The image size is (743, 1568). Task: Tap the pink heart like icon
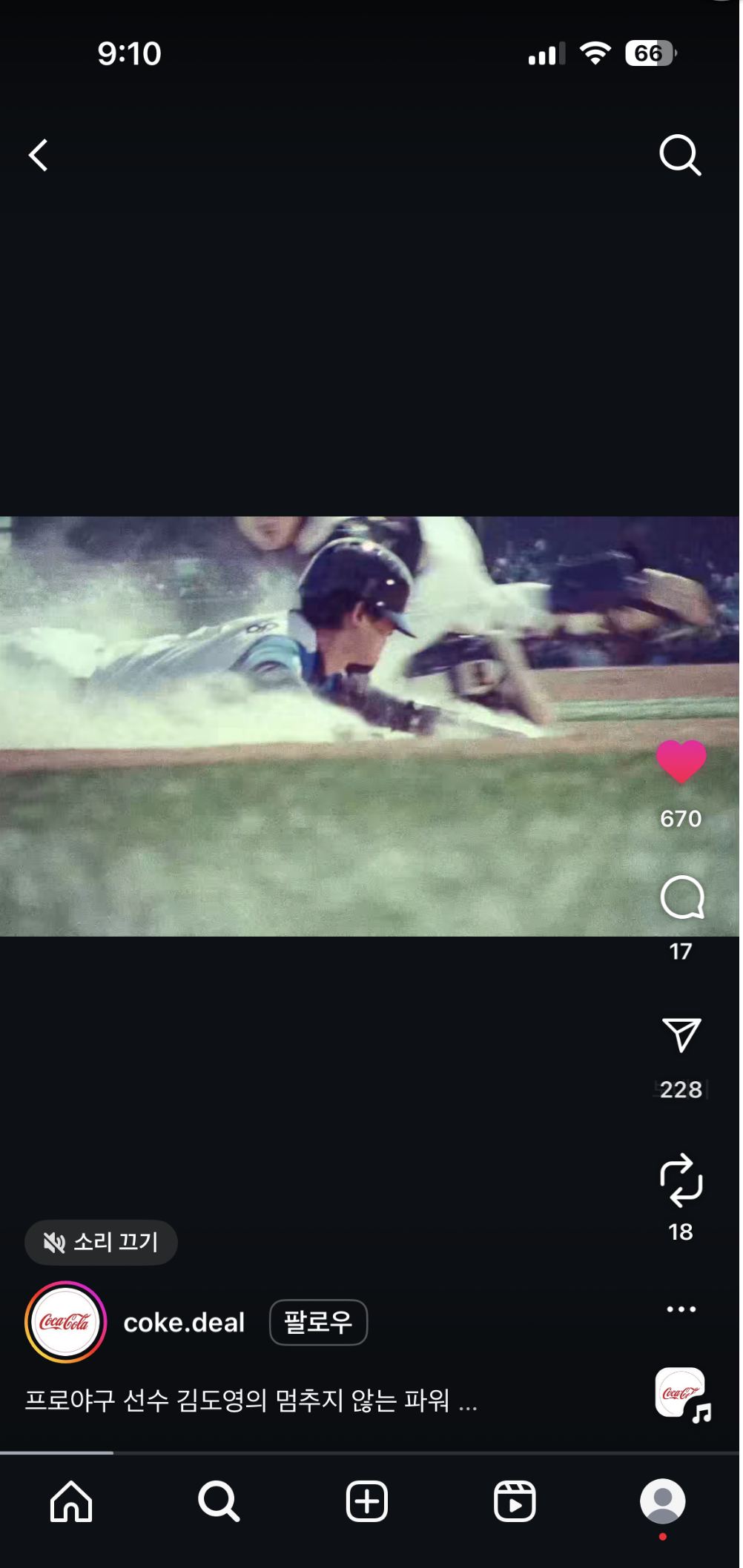click(x=681, y=761)
